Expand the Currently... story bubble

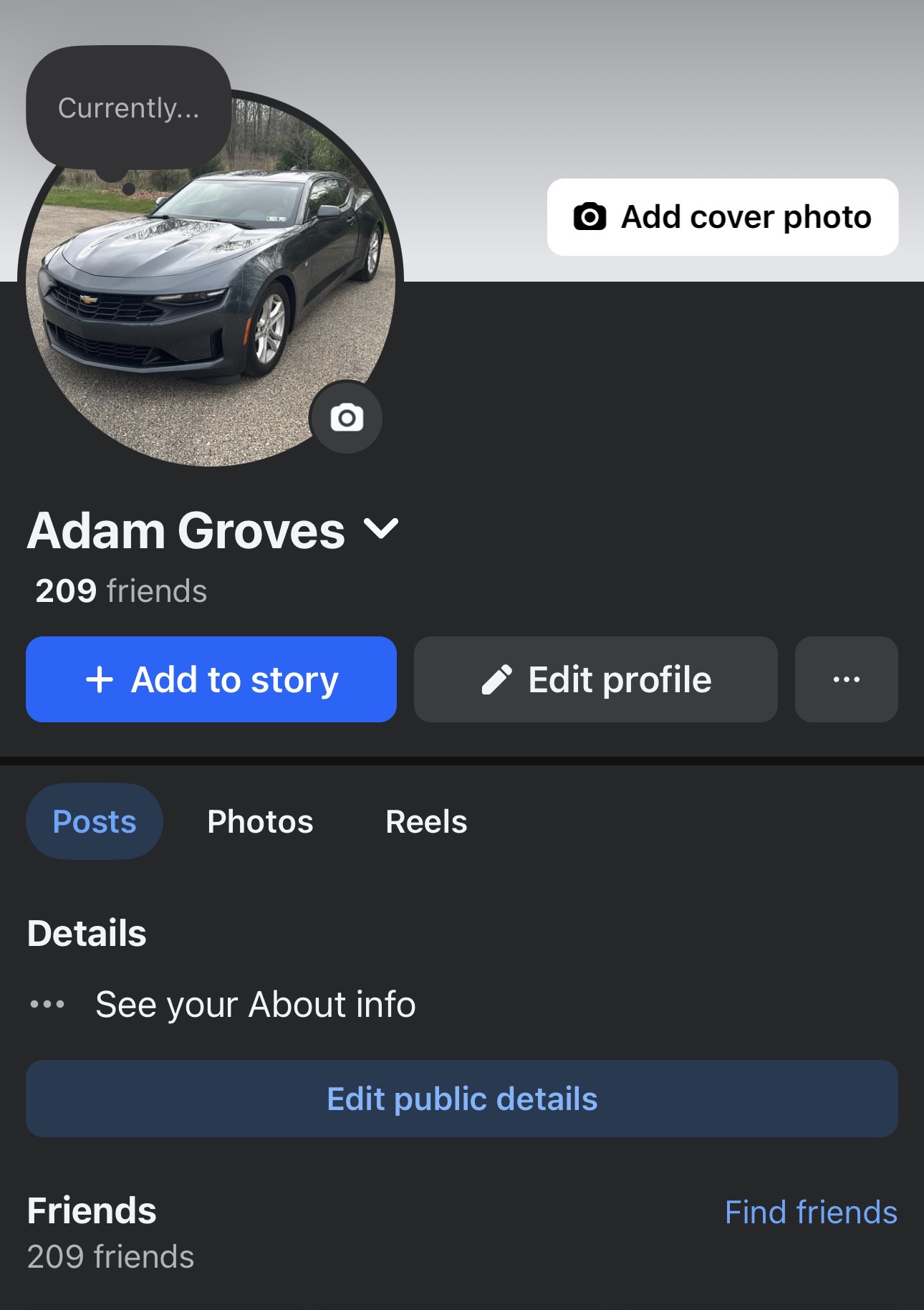point(129,107)
